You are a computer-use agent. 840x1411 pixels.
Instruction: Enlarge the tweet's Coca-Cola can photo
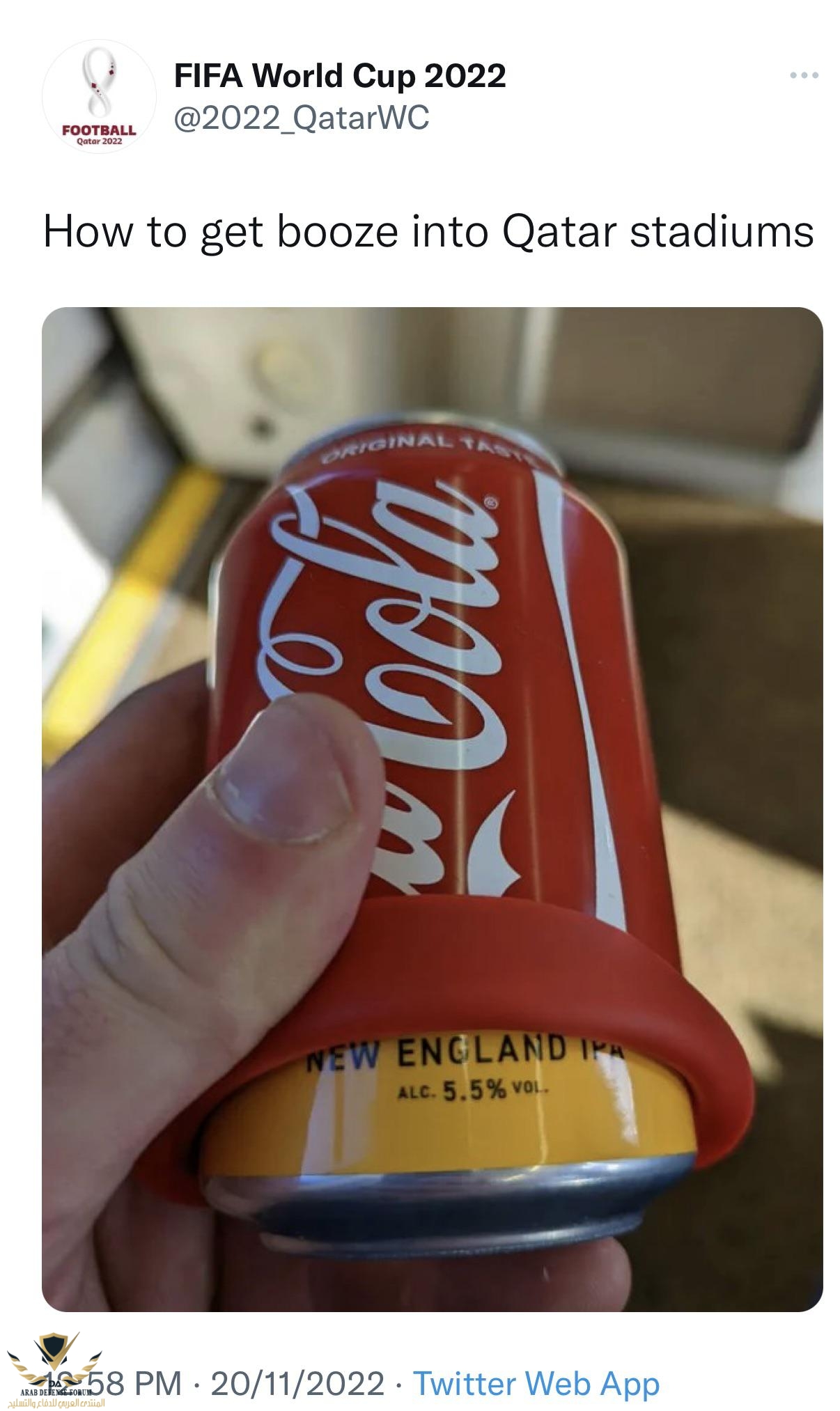click(432, 809)
